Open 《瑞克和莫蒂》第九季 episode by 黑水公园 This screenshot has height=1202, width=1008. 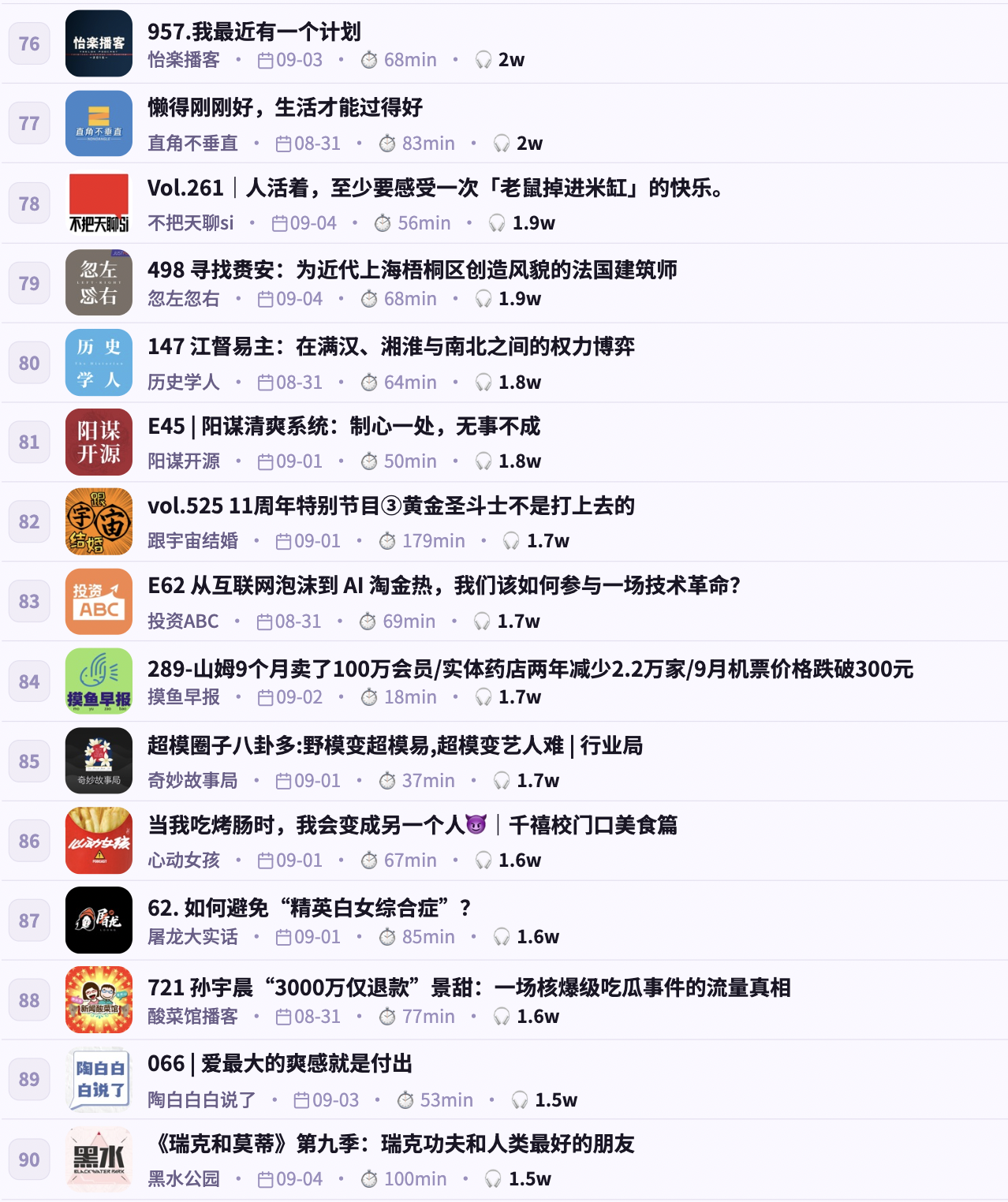tap(391, 1144)
